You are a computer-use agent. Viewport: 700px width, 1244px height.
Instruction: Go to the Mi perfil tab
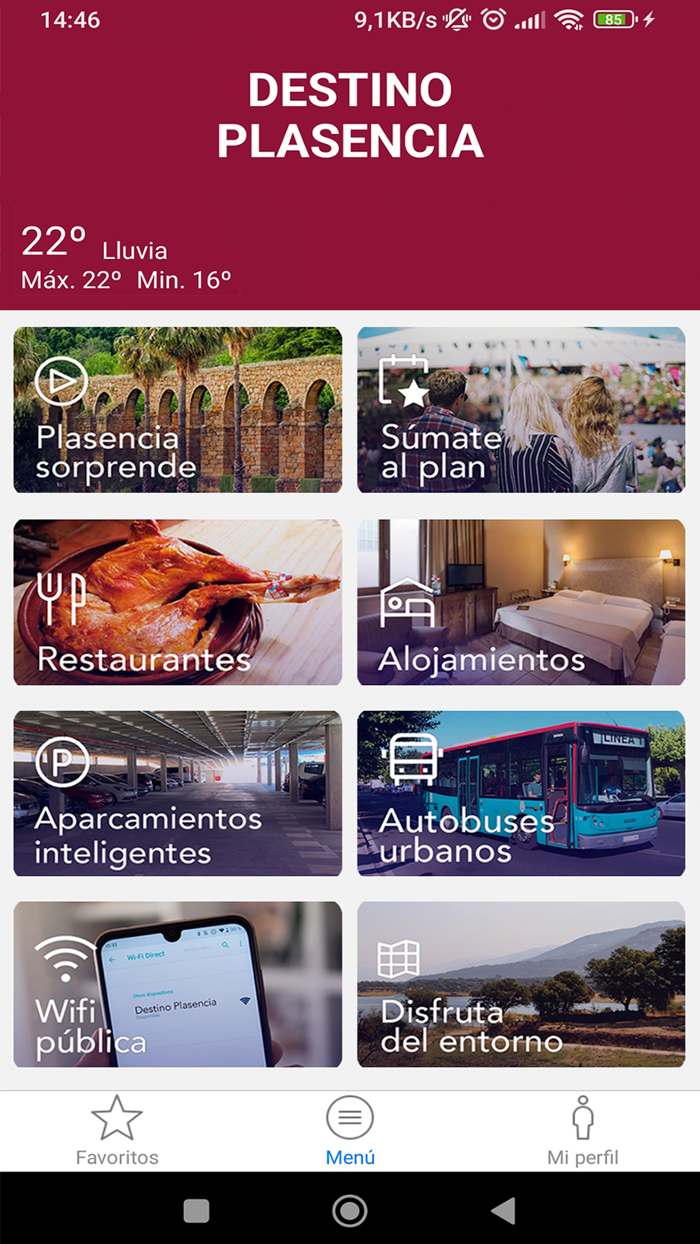(x=583, y=1132)
